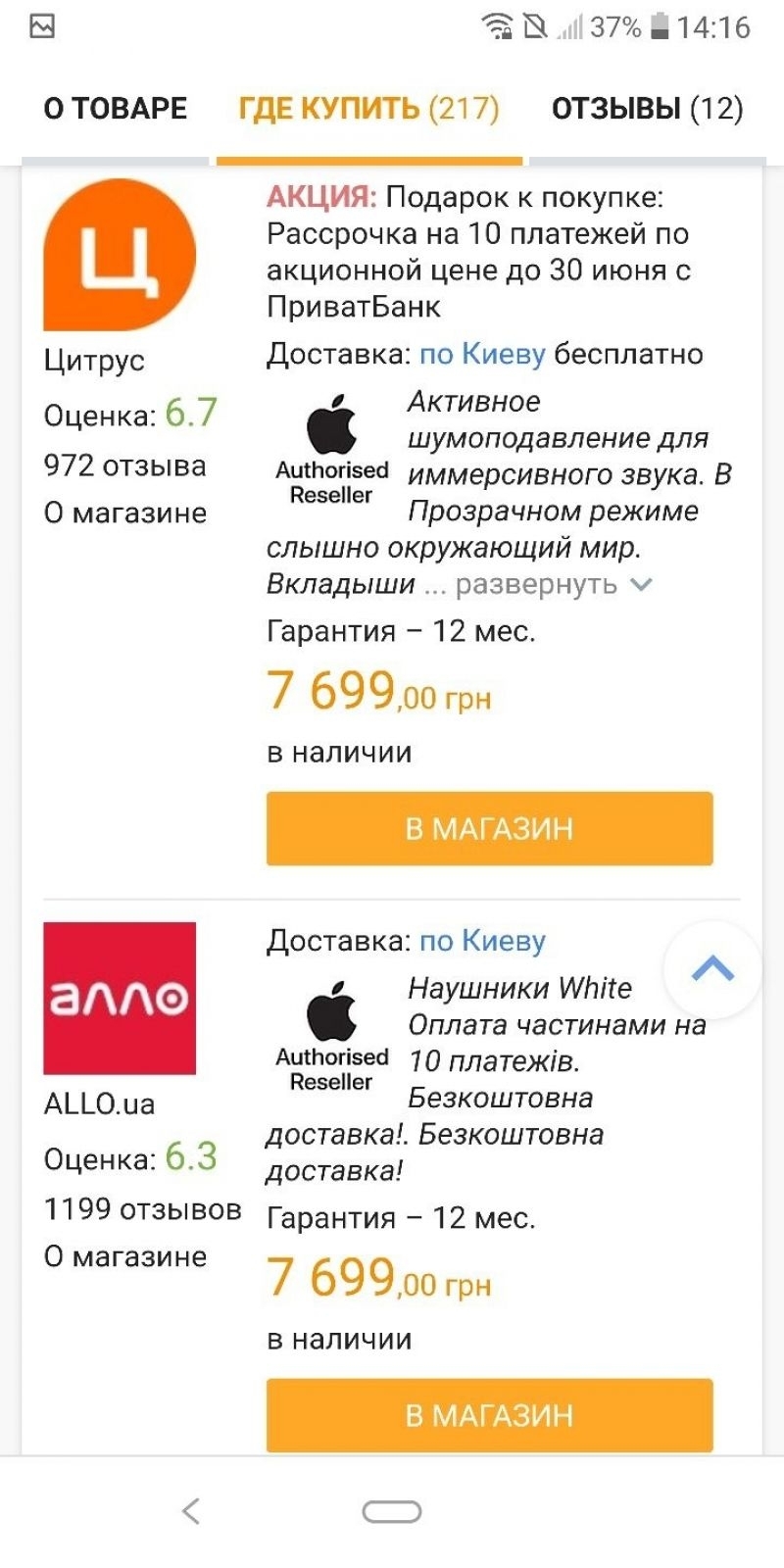Tap the system home button
The width and height of the screenshot is (784, 1568).
point(392,1511)
